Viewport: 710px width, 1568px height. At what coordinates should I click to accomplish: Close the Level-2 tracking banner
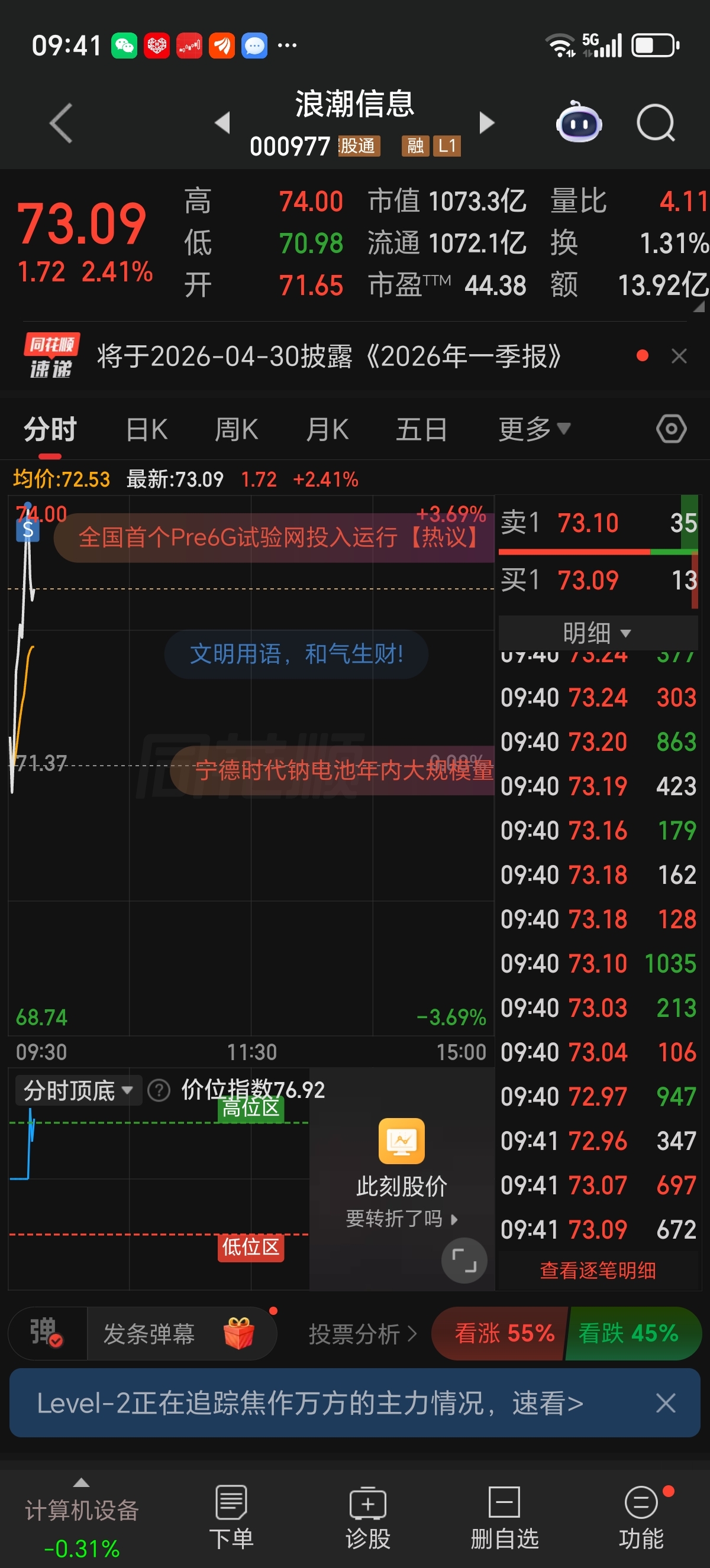(x=666, y=1404)
